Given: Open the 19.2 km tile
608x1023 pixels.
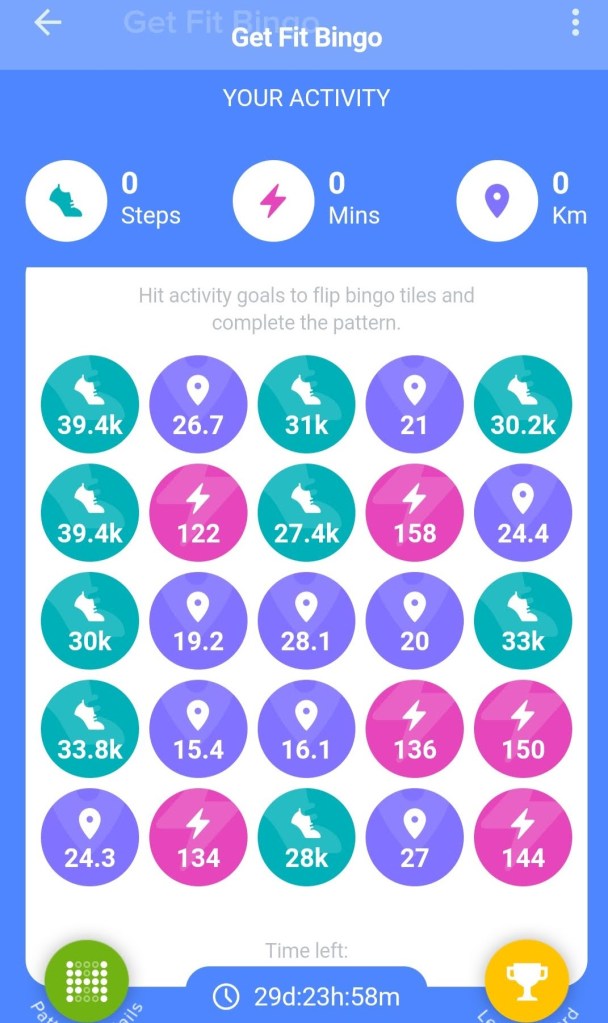Looking at the screenshot, I should 198,620.
